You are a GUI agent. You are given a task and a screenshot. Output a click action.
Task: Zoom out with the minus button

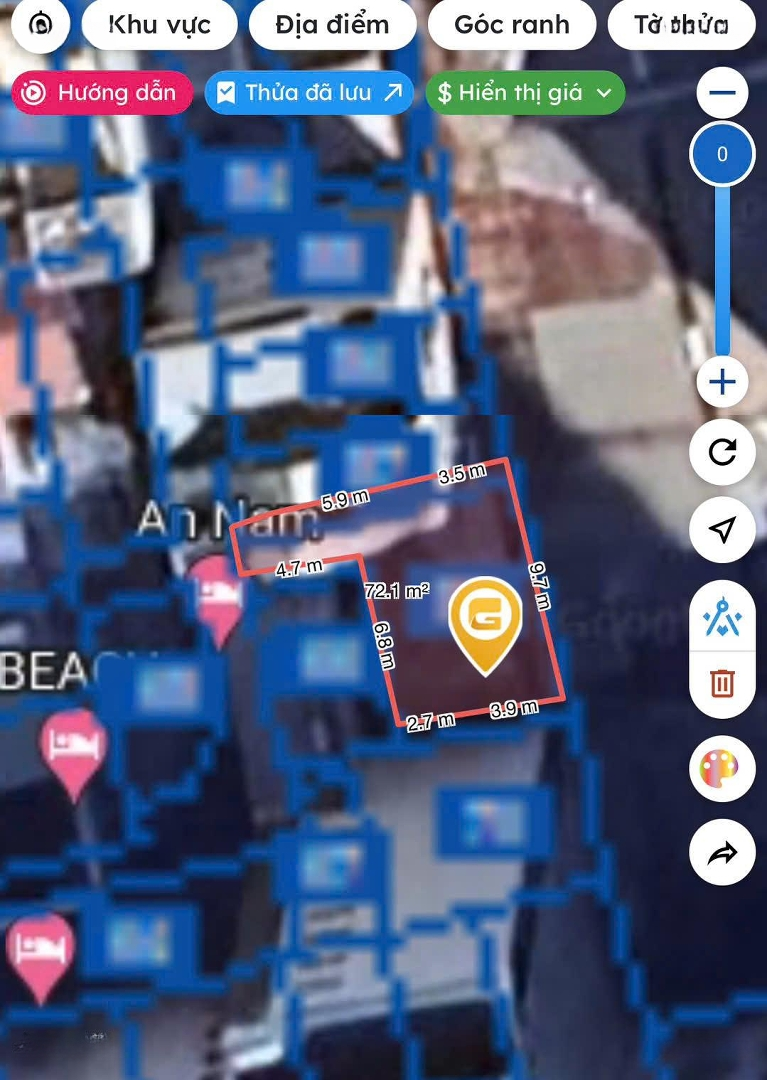pos(722,94)
